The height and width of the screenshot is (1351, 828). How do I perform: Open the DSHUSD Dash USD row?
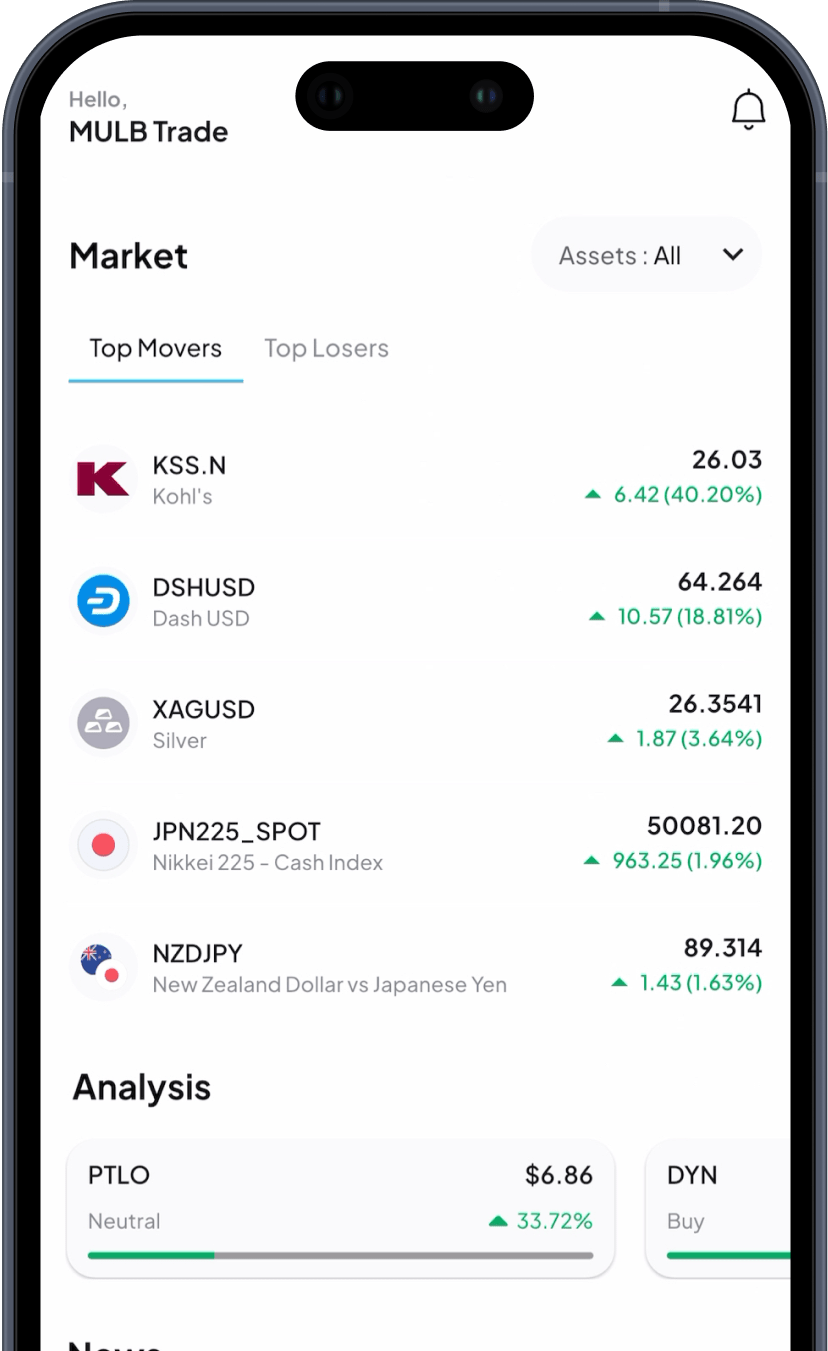415,601
